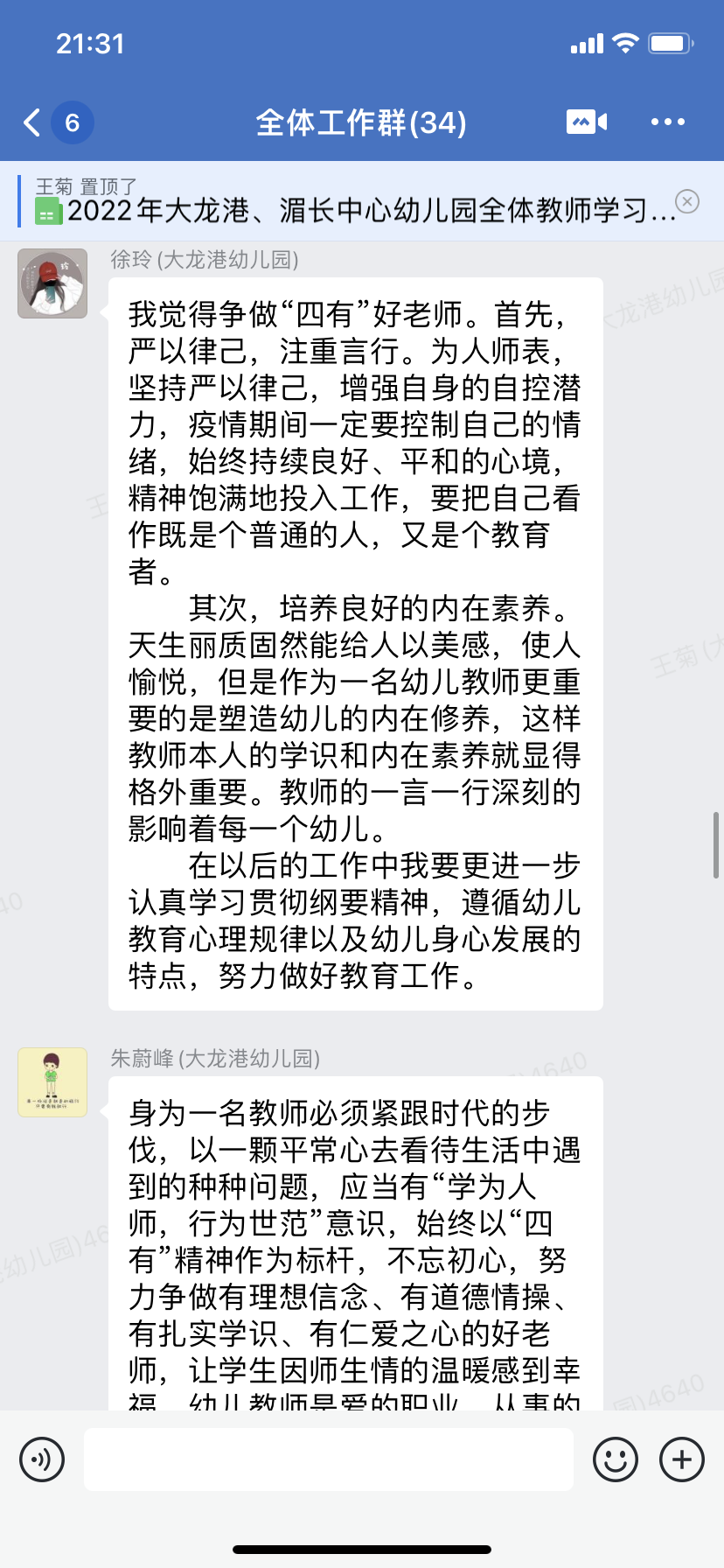Open the three-dot group menu

click(668, 122)
